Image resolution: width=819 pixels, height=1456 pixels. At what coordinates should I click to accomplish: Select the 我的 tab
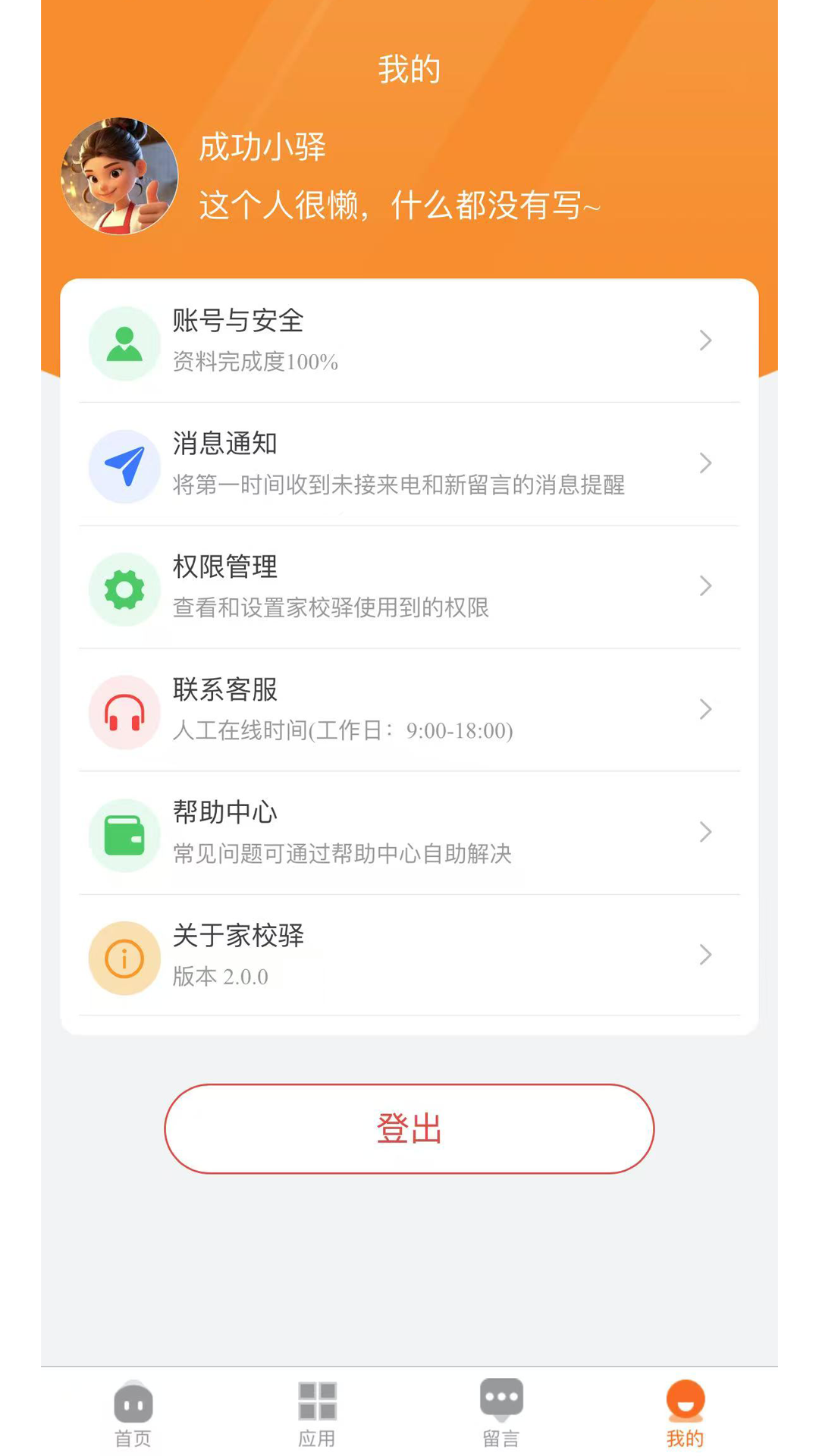coord(684,1412)
